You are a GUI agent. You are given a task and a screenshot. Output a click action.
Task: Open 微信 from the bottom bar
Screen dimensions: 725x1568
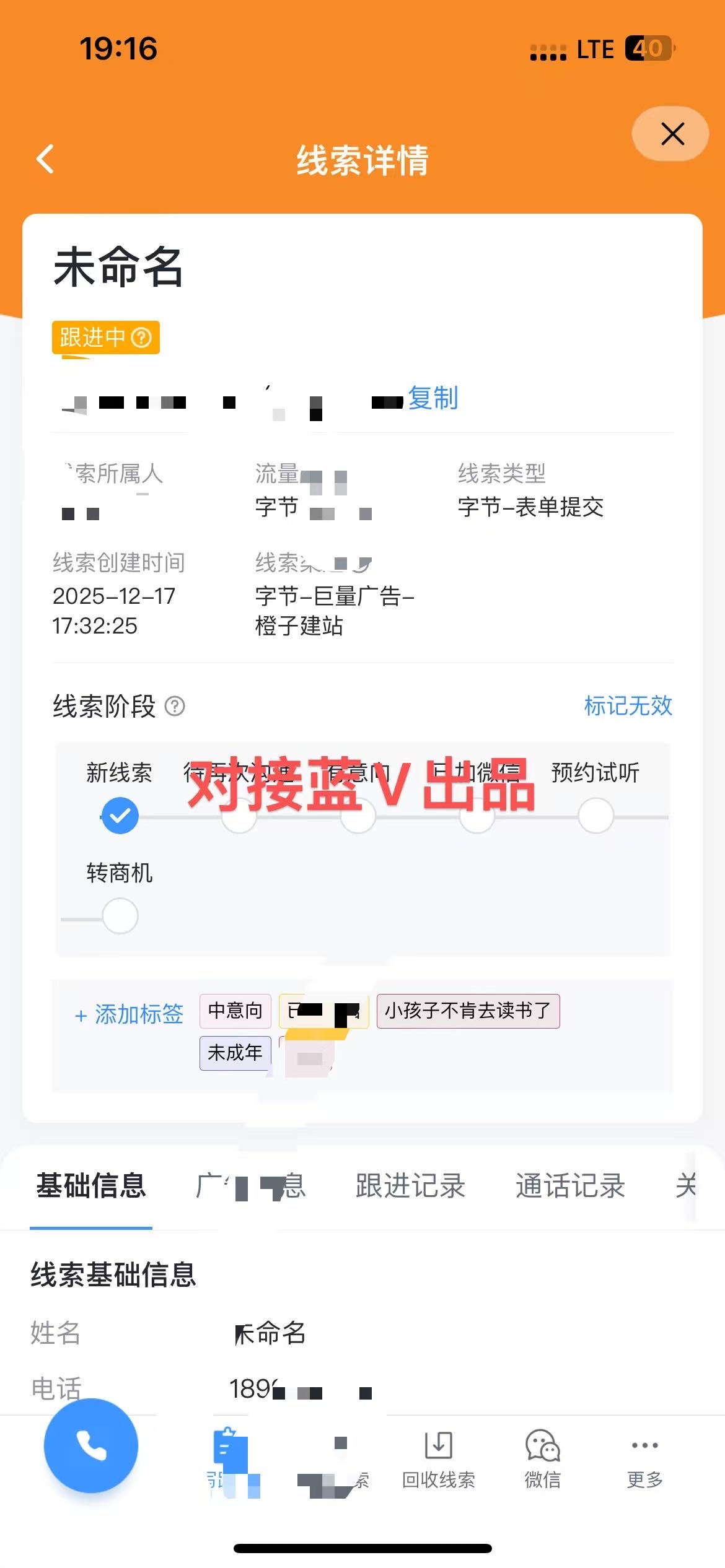[542, 1458]
